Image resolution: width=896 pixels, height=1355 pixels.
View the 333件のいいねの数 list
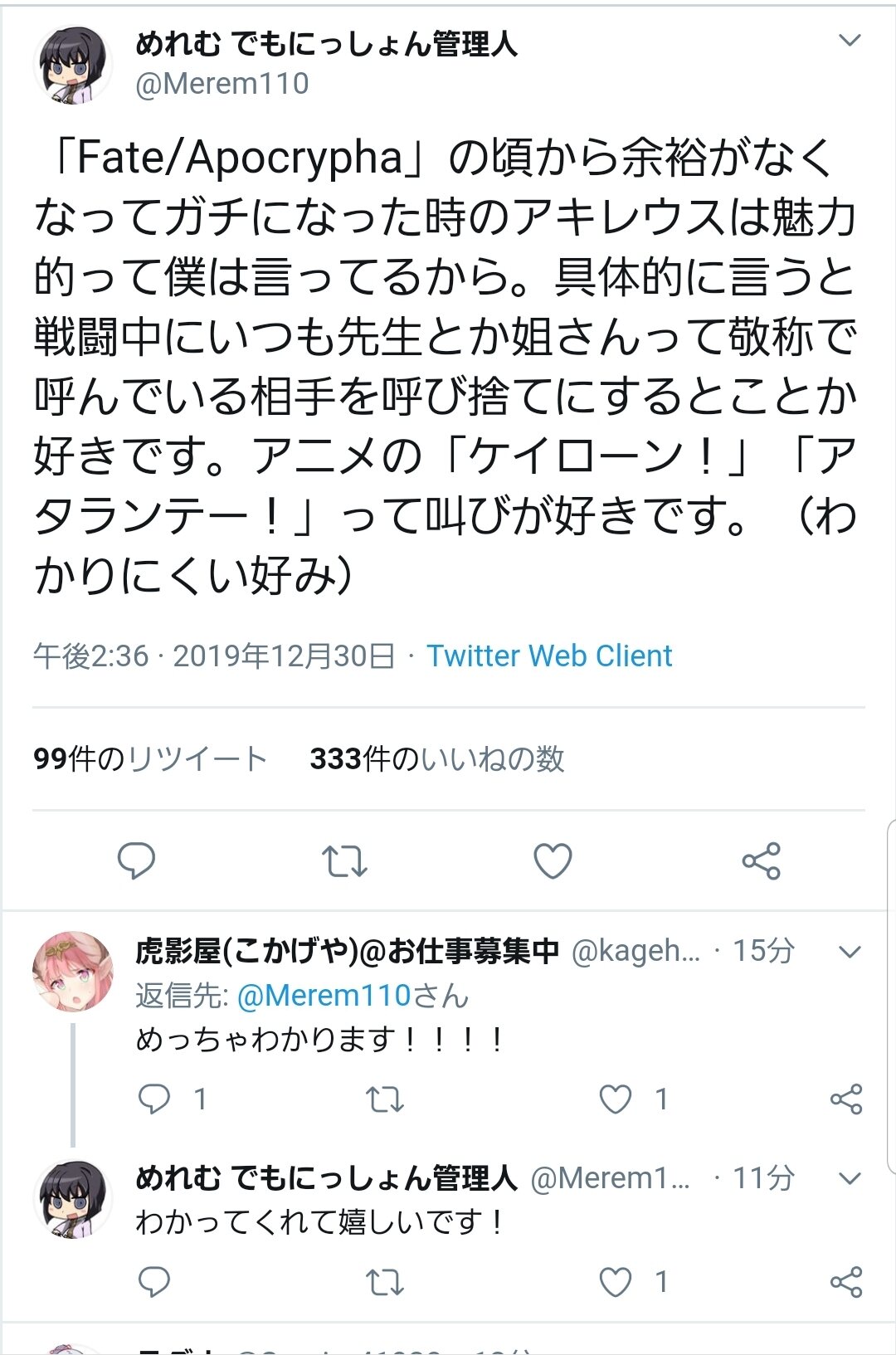click(437, 758)
